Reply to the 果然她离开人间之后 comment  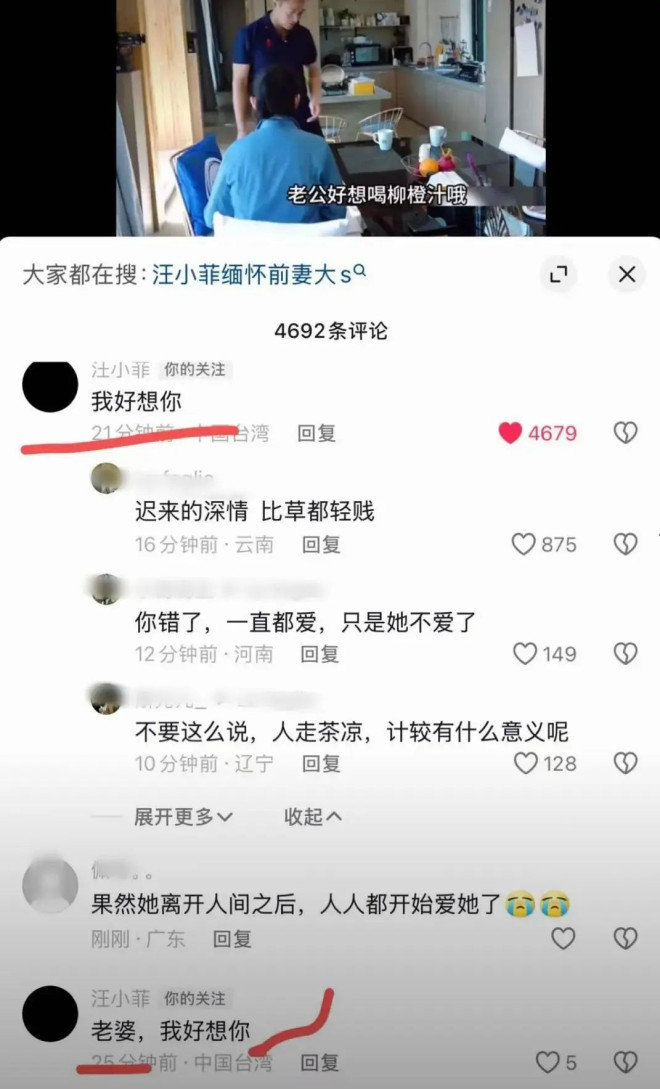(x=232, y=939)
